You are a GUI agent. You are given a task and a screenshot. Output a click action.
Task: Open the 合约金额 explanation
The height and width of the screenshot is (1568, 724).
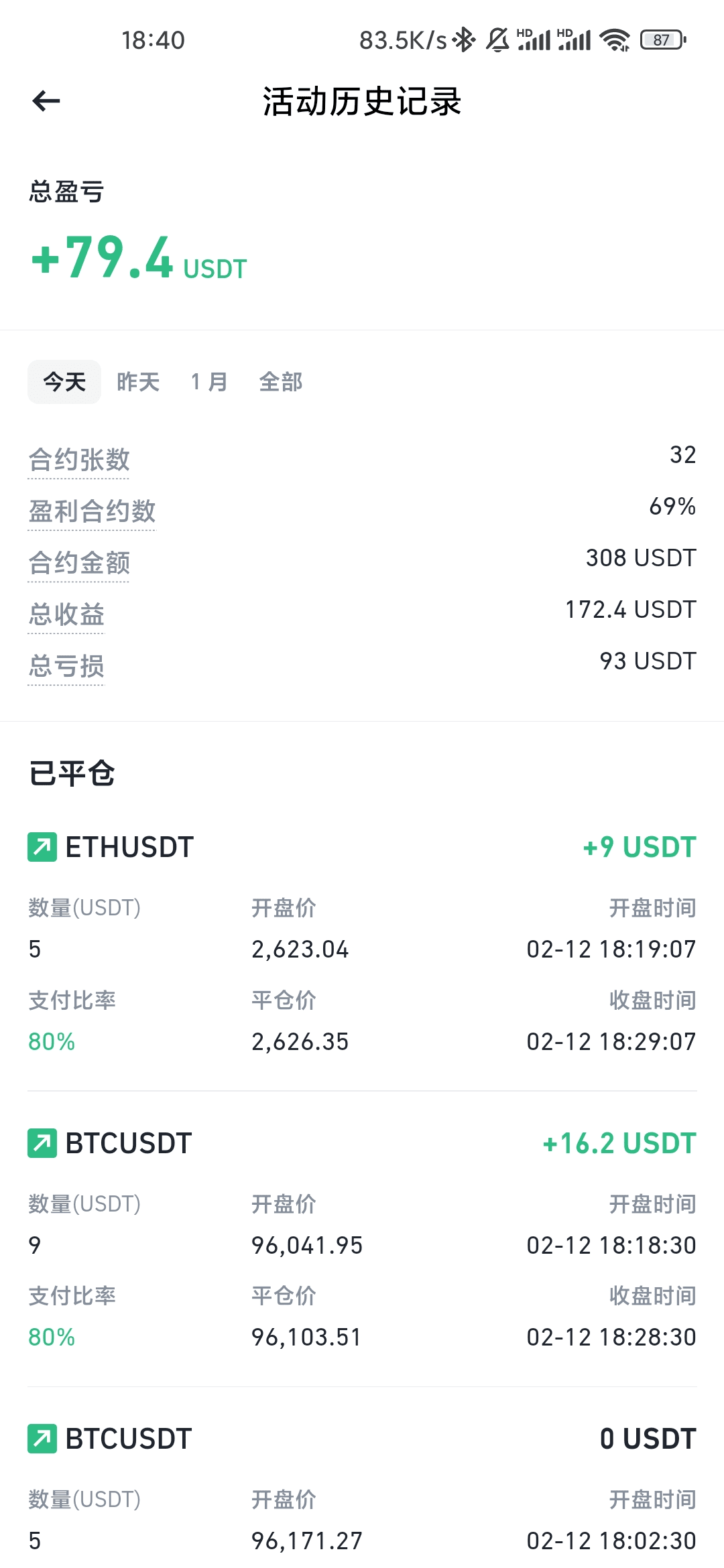79,564
